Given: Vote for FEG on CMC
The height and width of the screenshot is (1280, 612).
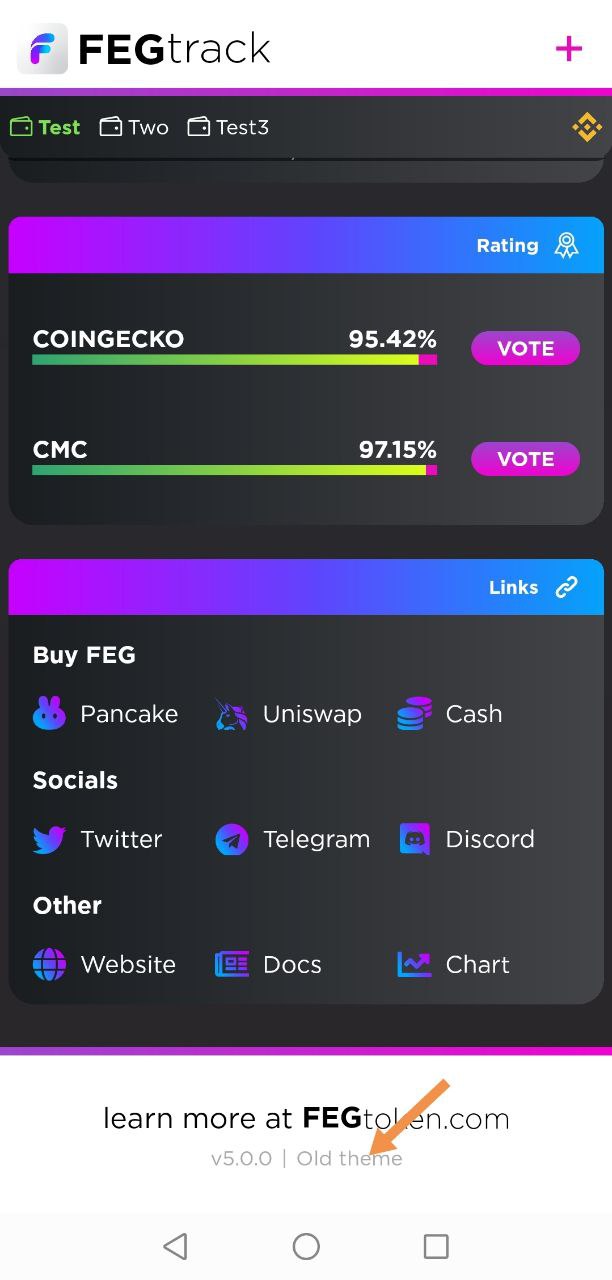Looking at the screenshot, I should click(525, 458).
